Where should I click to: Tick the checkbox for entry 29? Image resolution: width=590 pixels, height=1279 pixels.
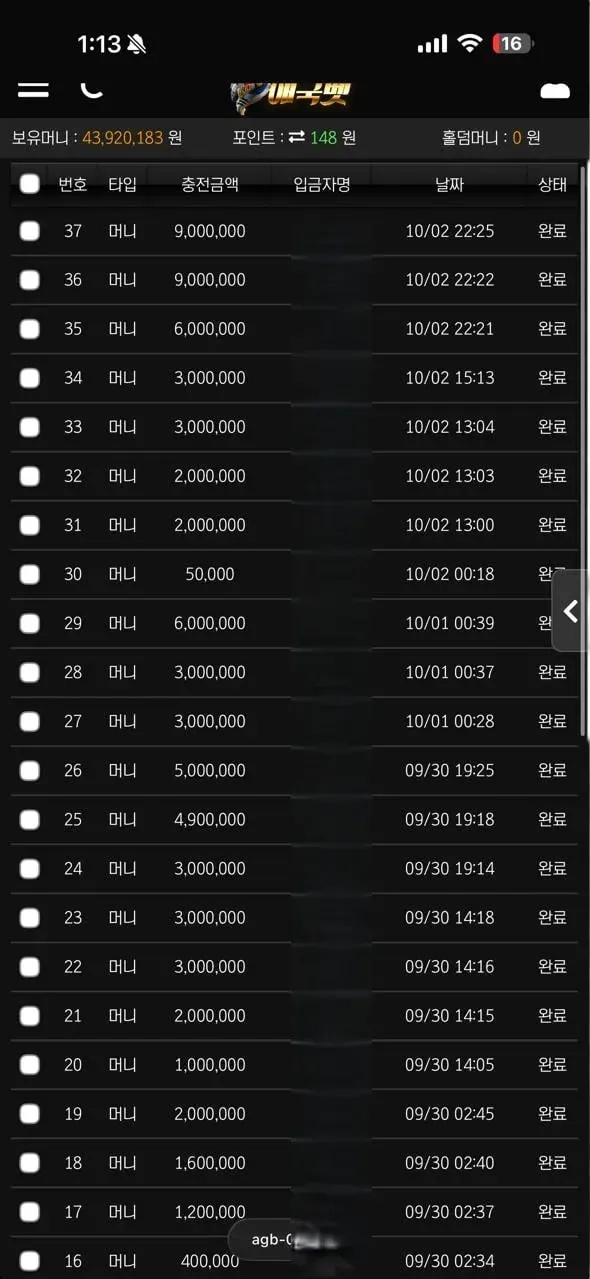[30, 623]
